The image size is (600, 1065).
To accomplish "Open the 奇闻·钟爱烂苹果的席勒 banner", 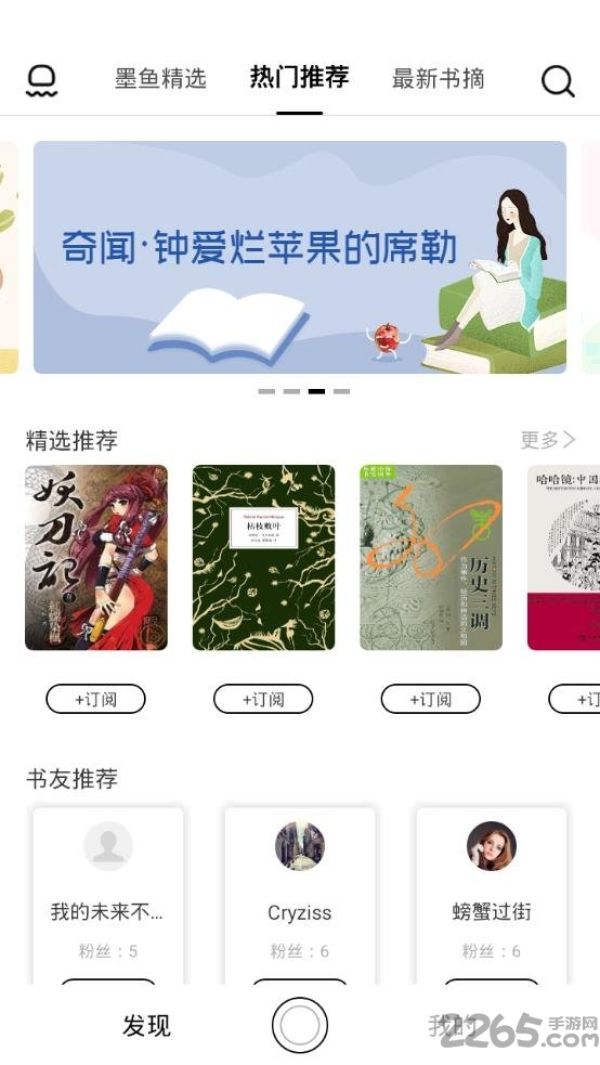I will pyautogui.click(x=300, y=257).
